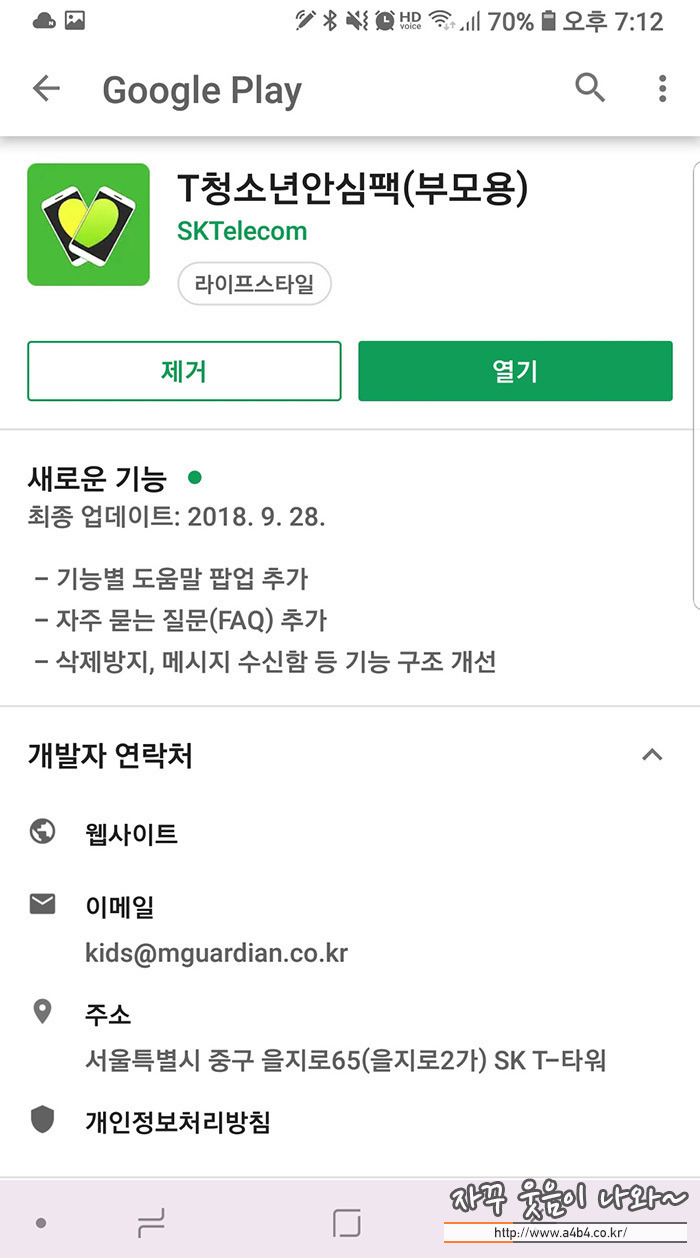This screenshot has width=700, height=1258.
Task: Open recent apps from navigation bar
Action: coord(150,1222)
